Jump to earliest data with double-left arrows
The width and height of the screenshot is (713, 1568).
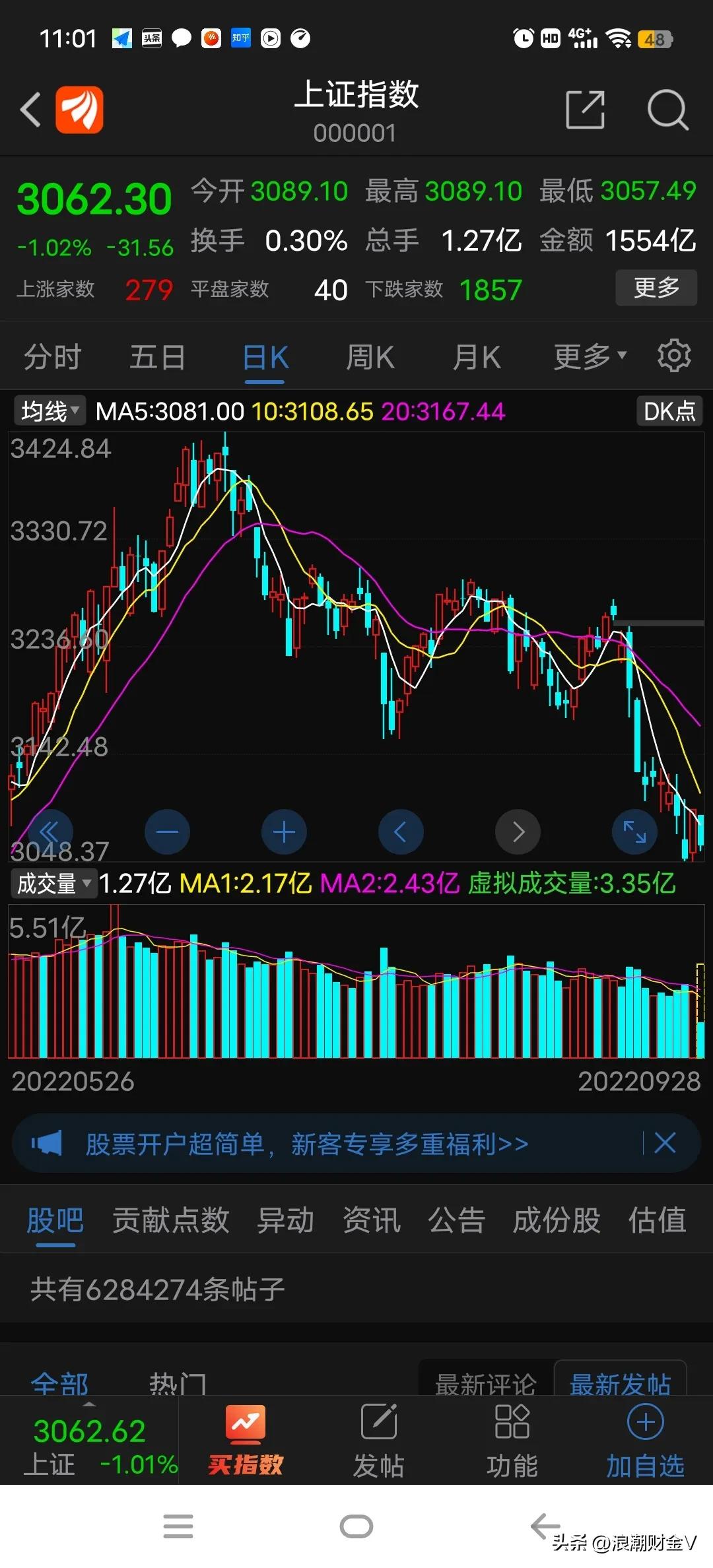51,832
